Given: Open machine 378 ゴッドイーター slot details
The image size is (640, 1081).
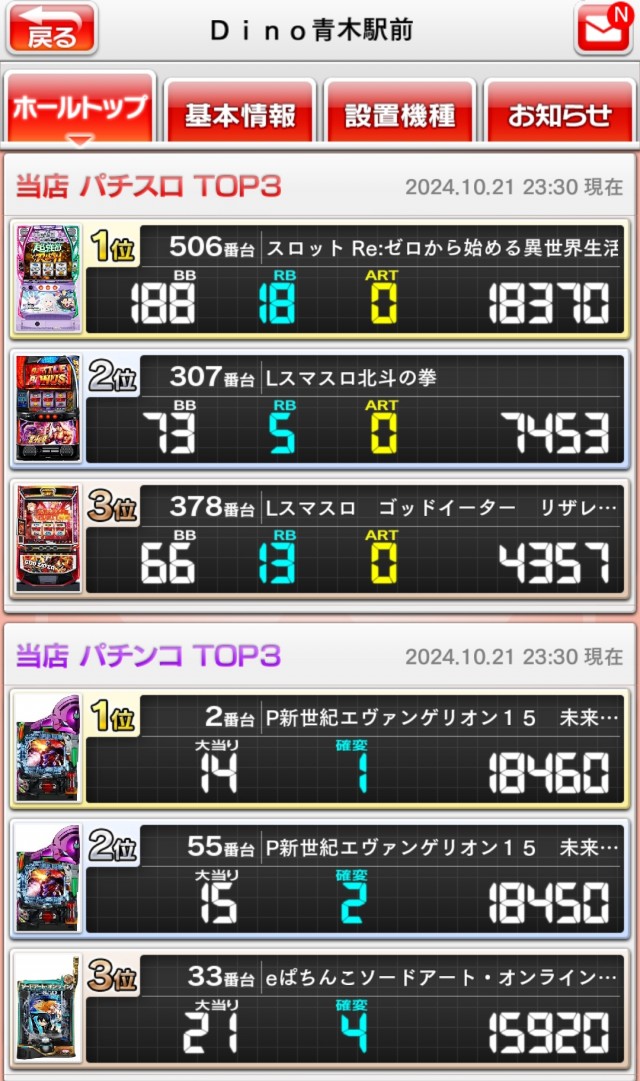Looking at the screenshot, I should tap(320, 538).
